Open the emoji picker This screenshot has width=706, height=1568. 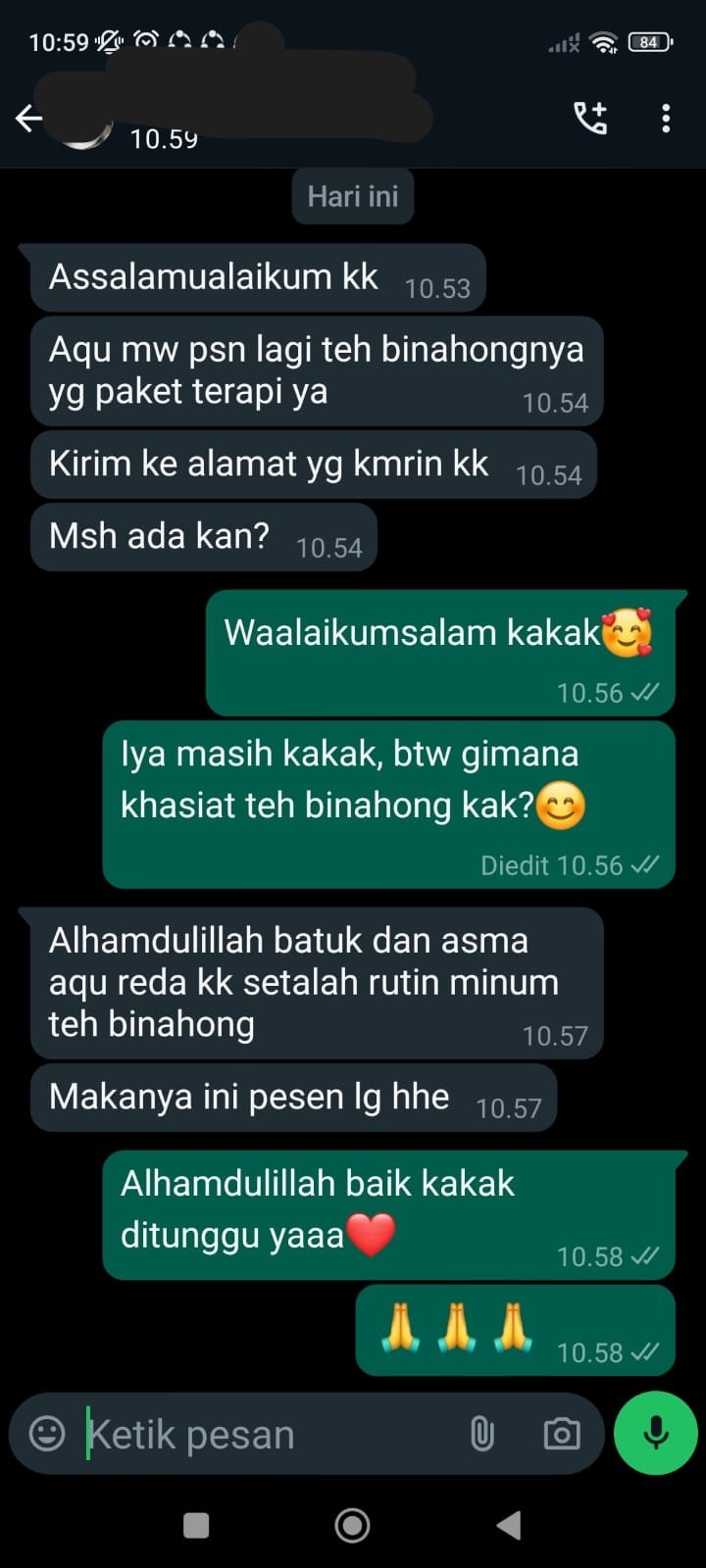click(46, 1434)
